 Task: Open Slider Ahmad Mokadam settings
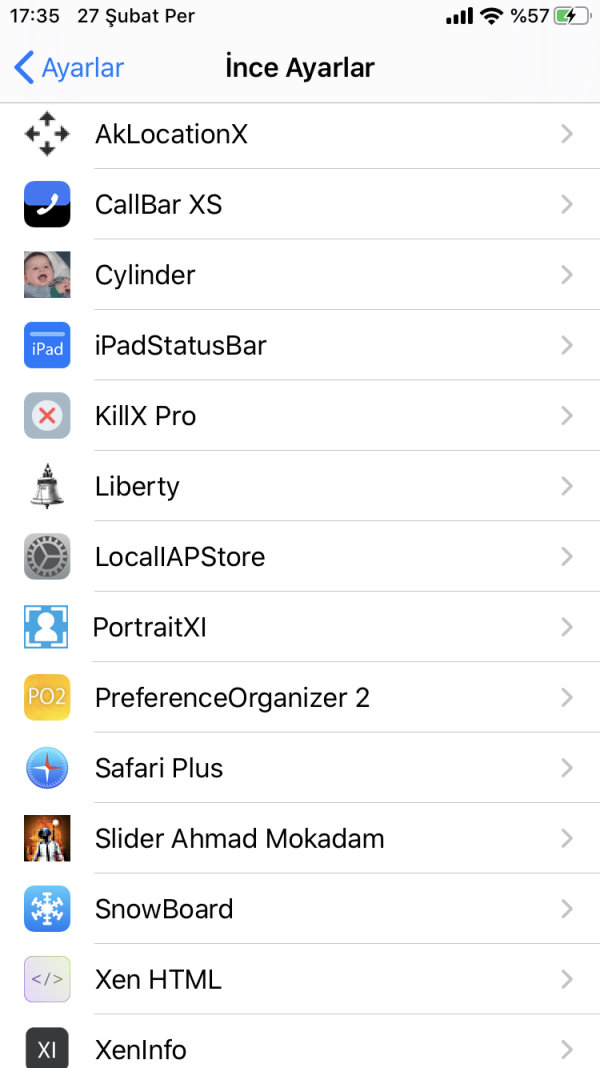300,839
